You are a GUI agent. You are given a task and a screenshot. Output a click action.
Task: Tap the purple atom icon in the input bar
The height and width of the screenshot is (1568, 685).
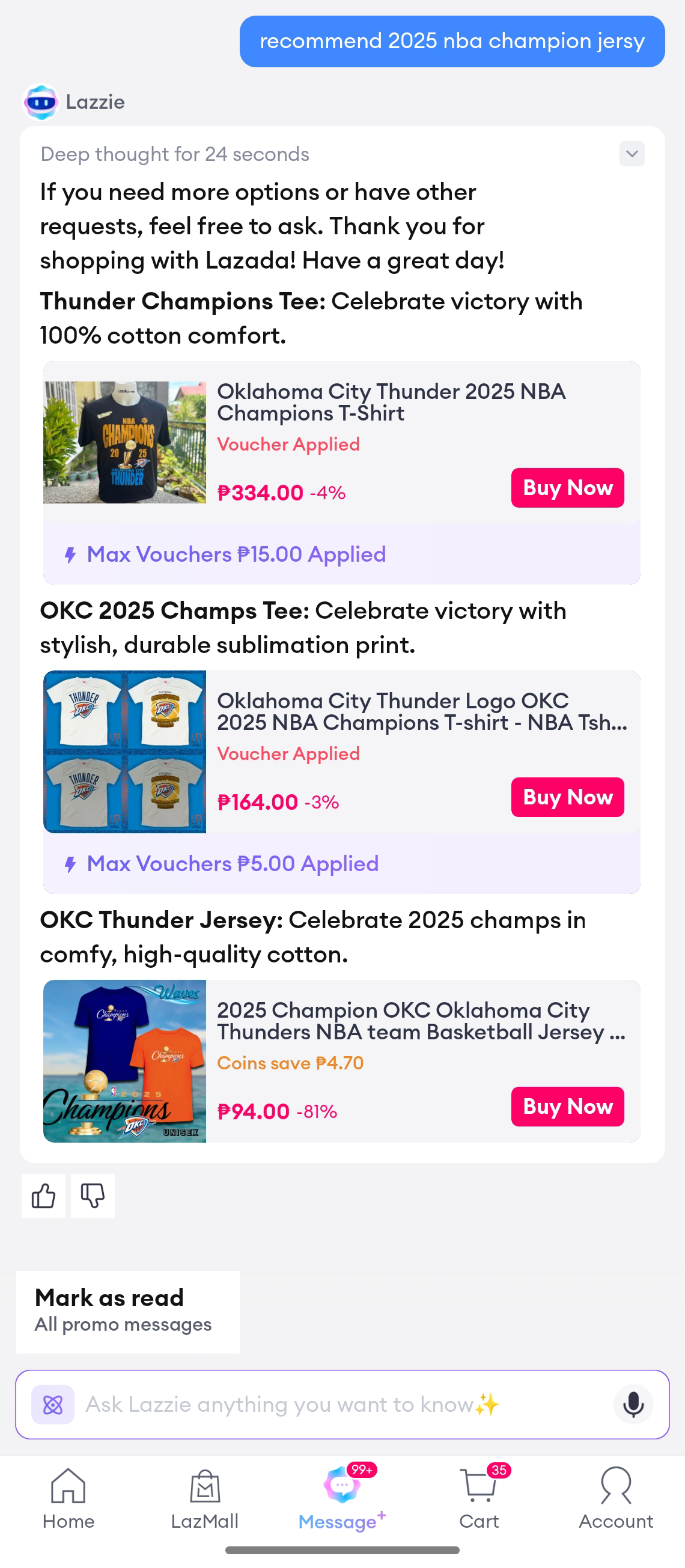pyautogui.click(x=53, y=1403)
